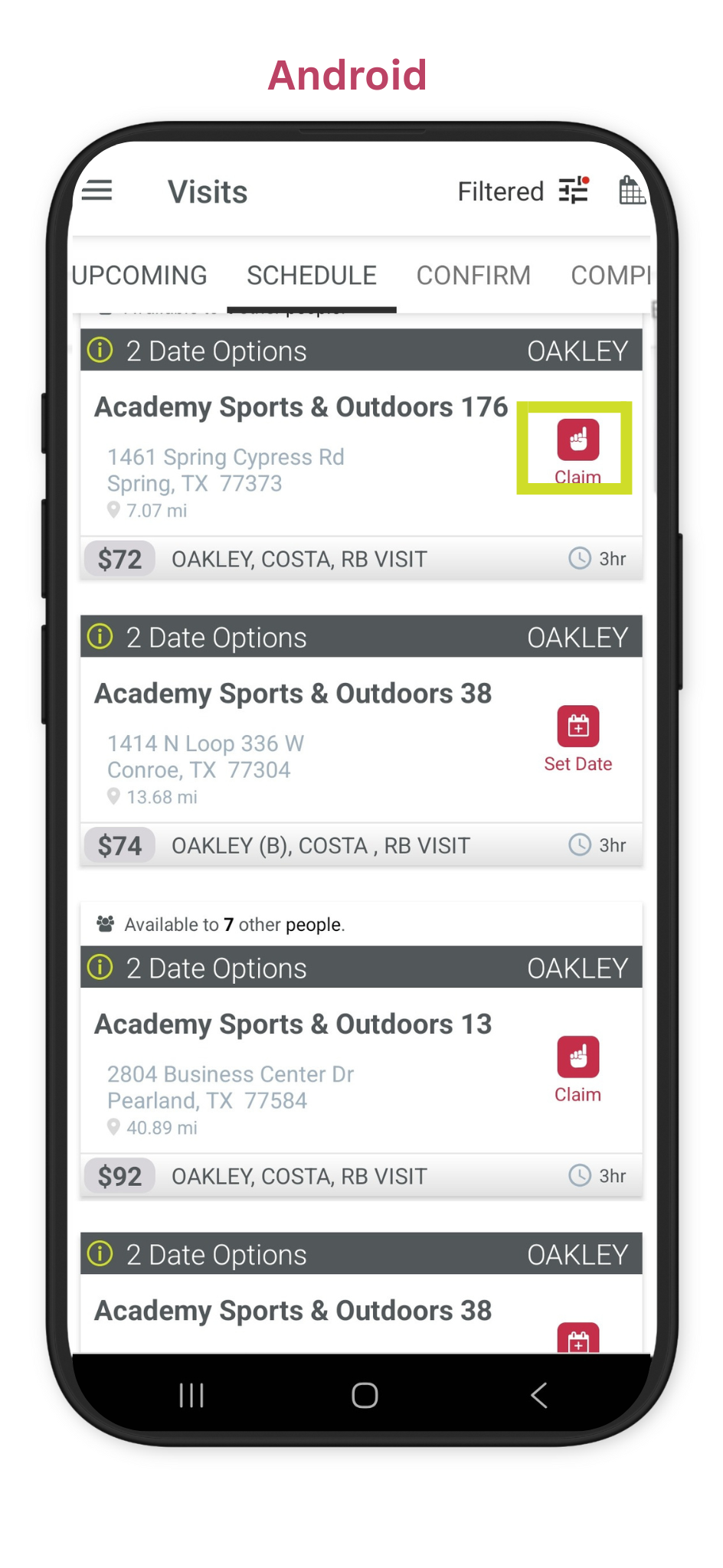Open the Academy Sports & Outdoors 13 card

tap(361, 1072)
